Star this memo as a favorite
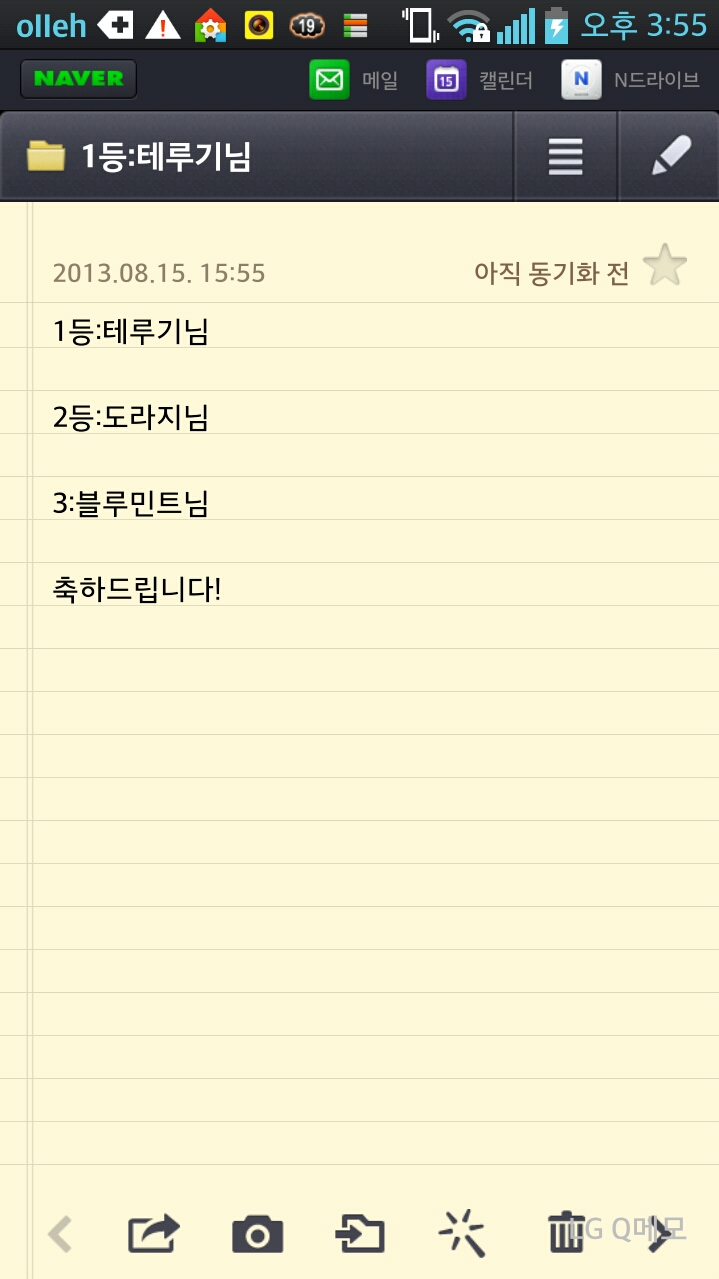The width and height of the screenshot is (719, 1279). pos(664,266)
